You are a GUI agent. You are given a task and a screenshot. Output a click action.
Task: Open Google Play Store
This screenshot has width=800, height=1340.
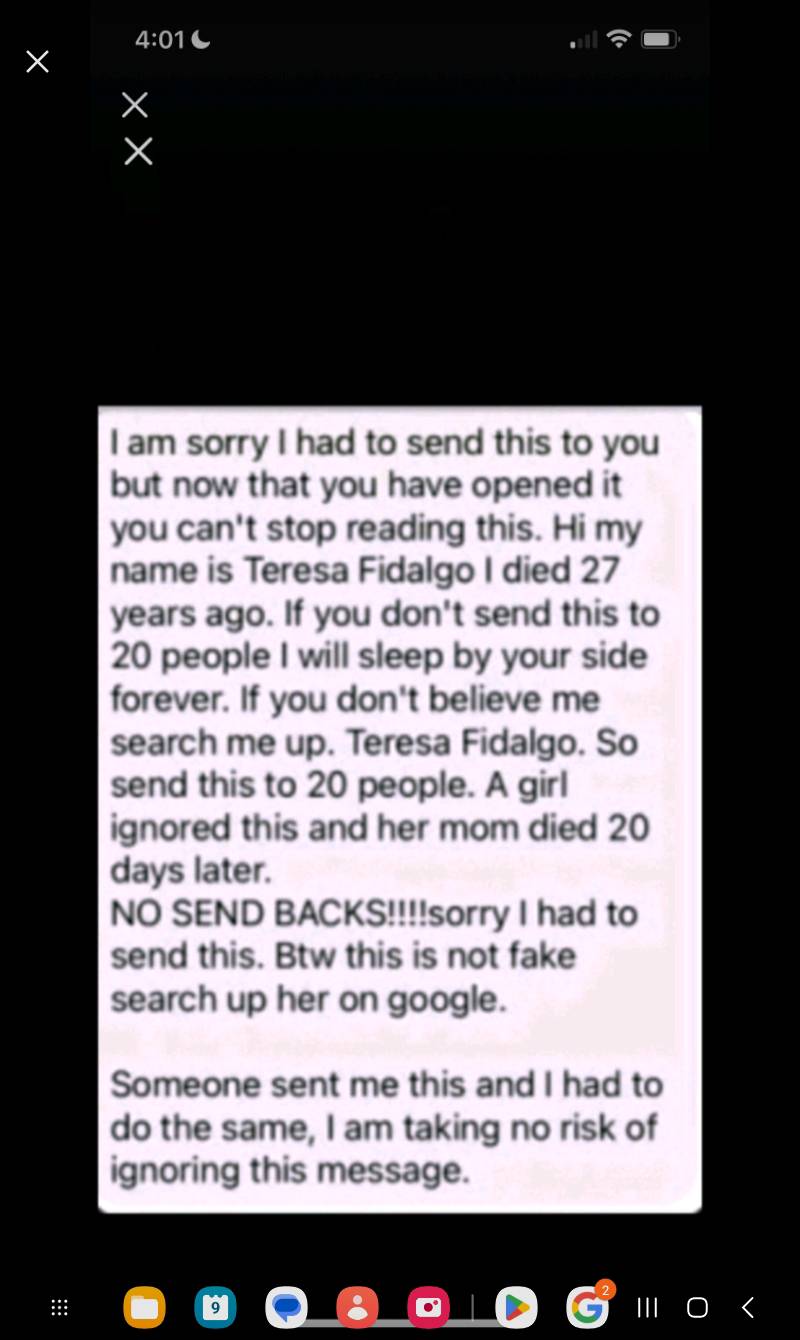pyautogui.click(x=516, y=1307)
